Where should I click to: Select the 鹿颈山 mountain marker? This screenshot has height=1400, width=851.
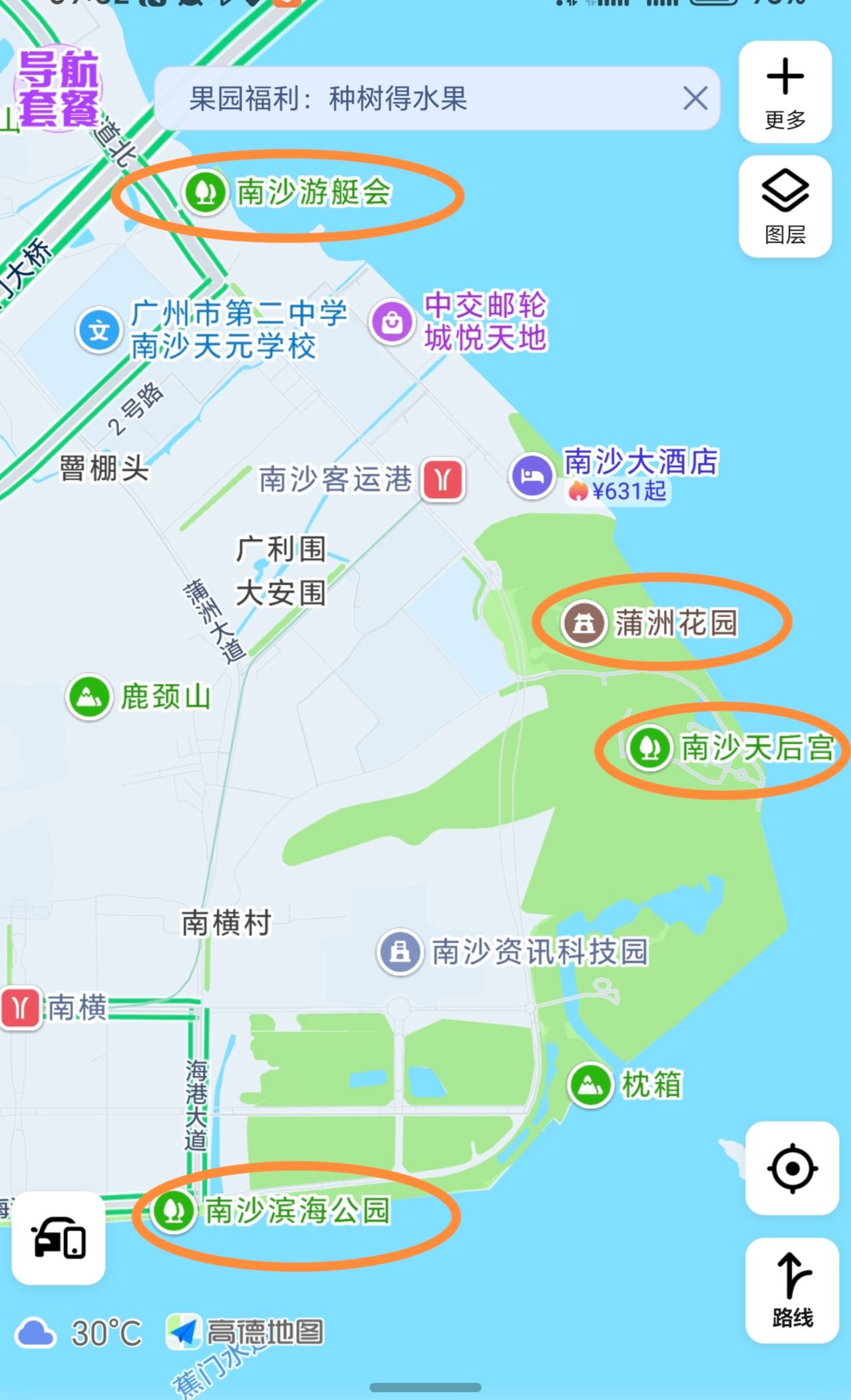(88, 697)
